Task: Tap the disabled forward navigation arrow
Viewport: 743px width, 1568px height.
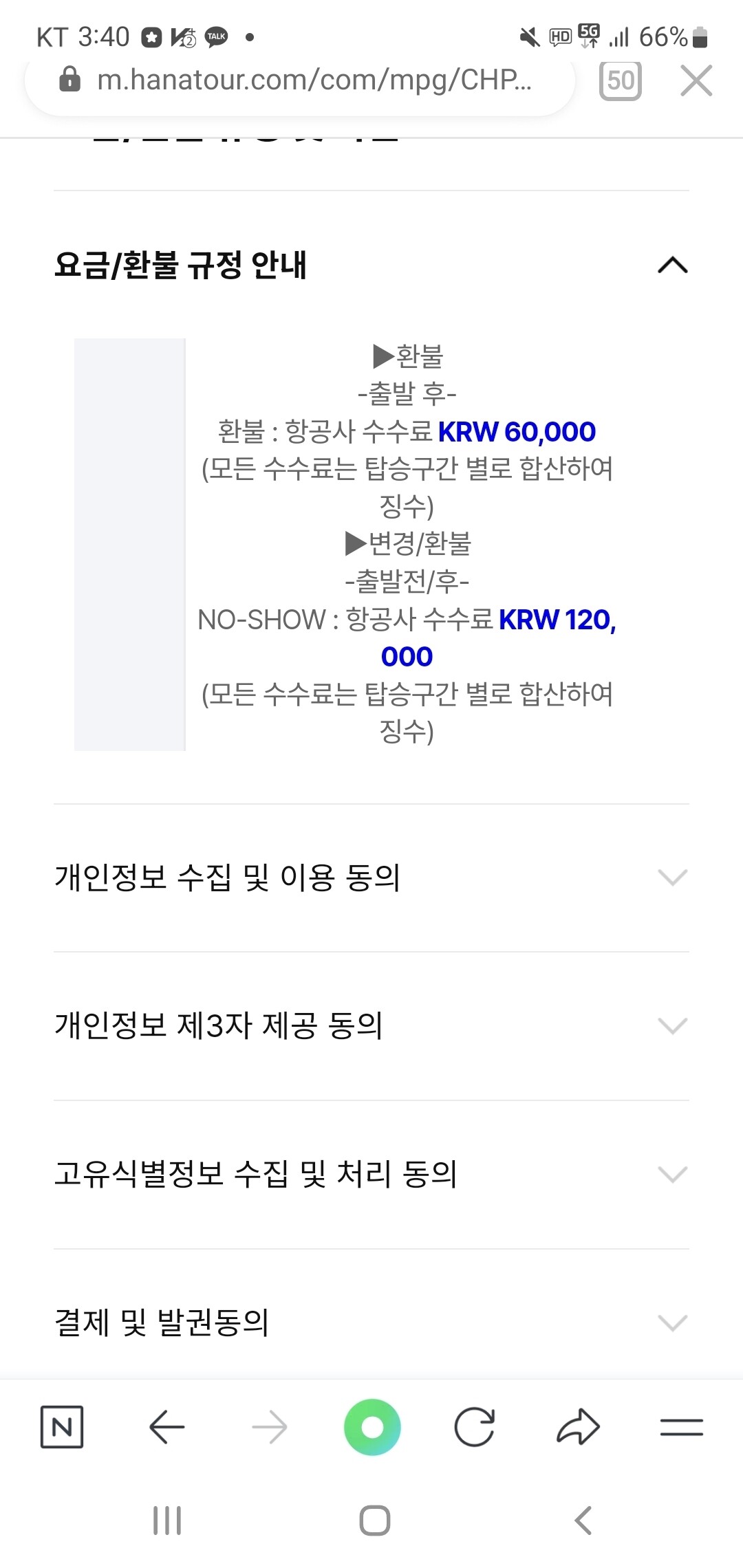Action: click(269, 1426)
